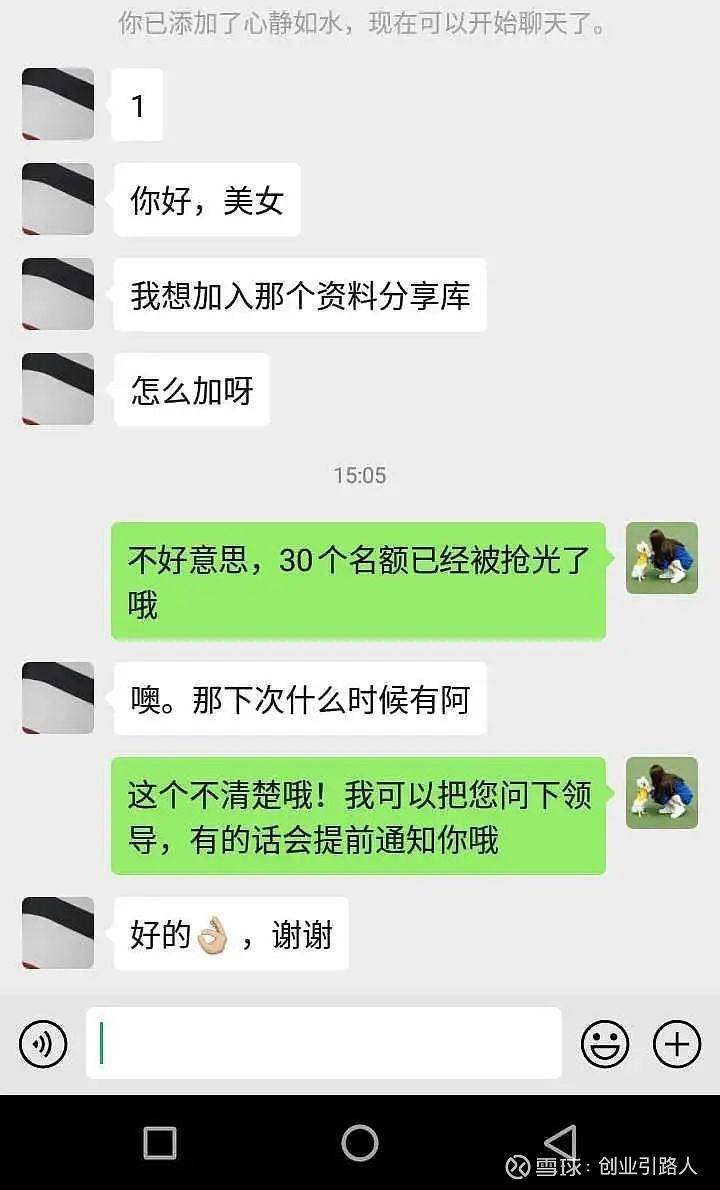Tap the 怎么加呀 message bubble
Screen dimensions: 720x1190
pyautogui.click(x=191, y=390)
